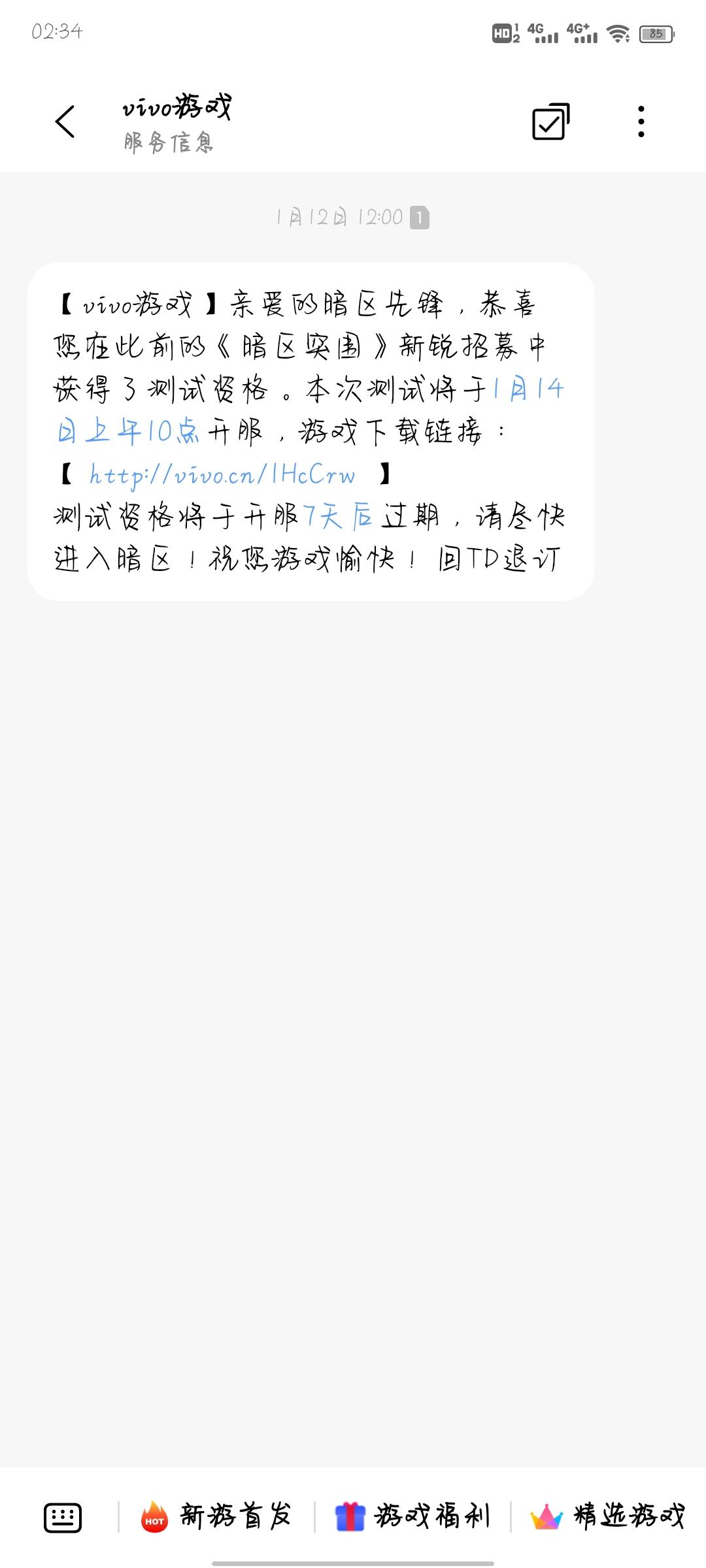Switch to keyboard input
The width and height of the screenshot is (706, 1568).
click(x=63, y=1517)
